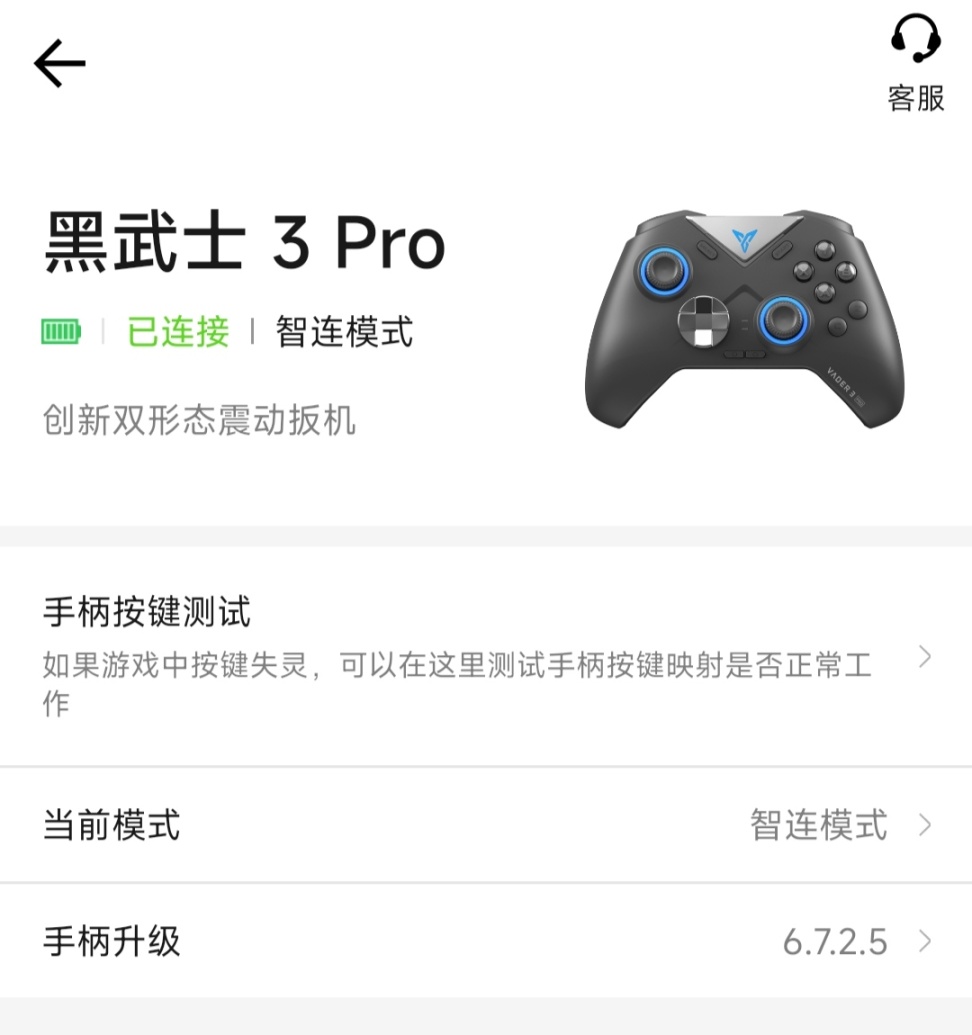Open 手柄按键测试 button test
972x1035 pixels.
pos(486,656)
